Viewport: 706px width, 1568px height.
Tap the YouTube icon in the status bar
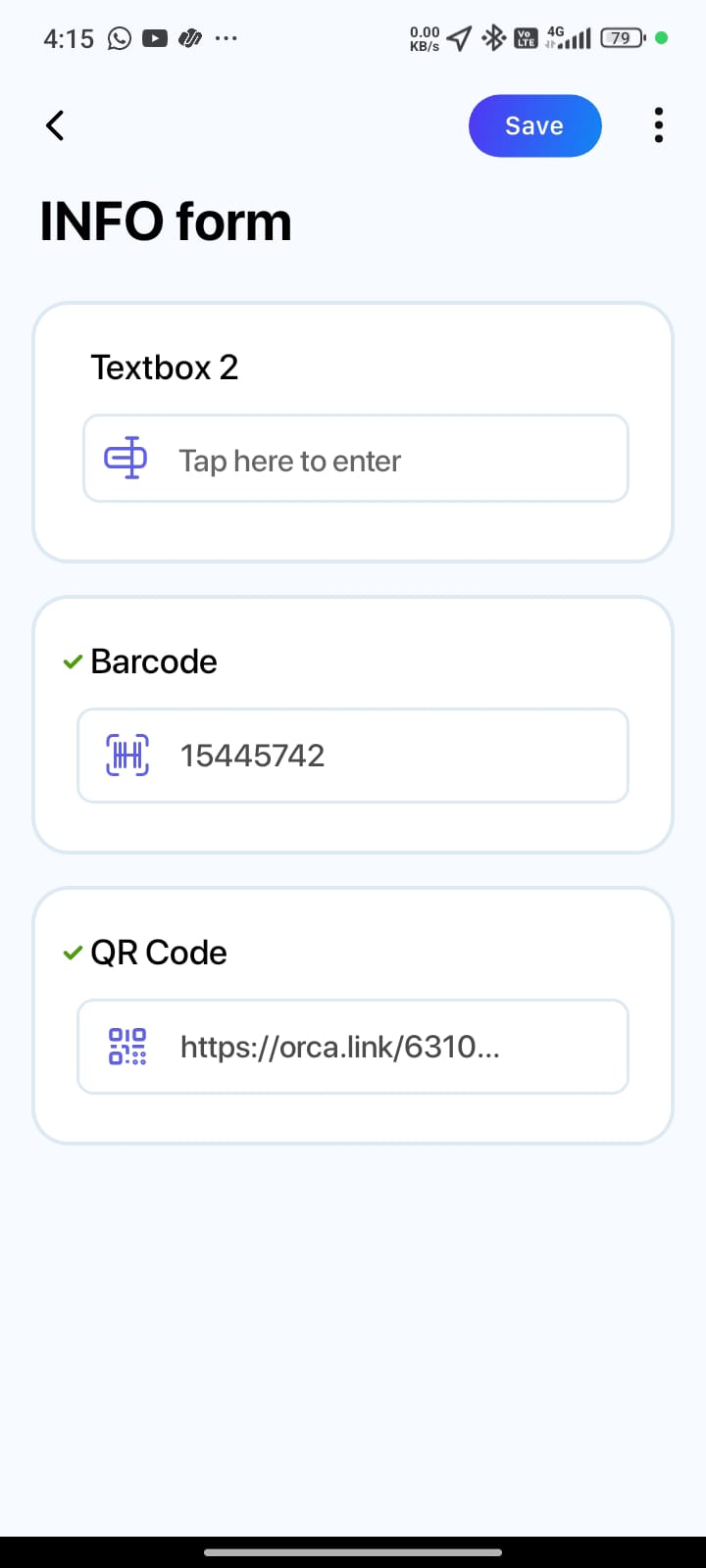pos(154,38)
